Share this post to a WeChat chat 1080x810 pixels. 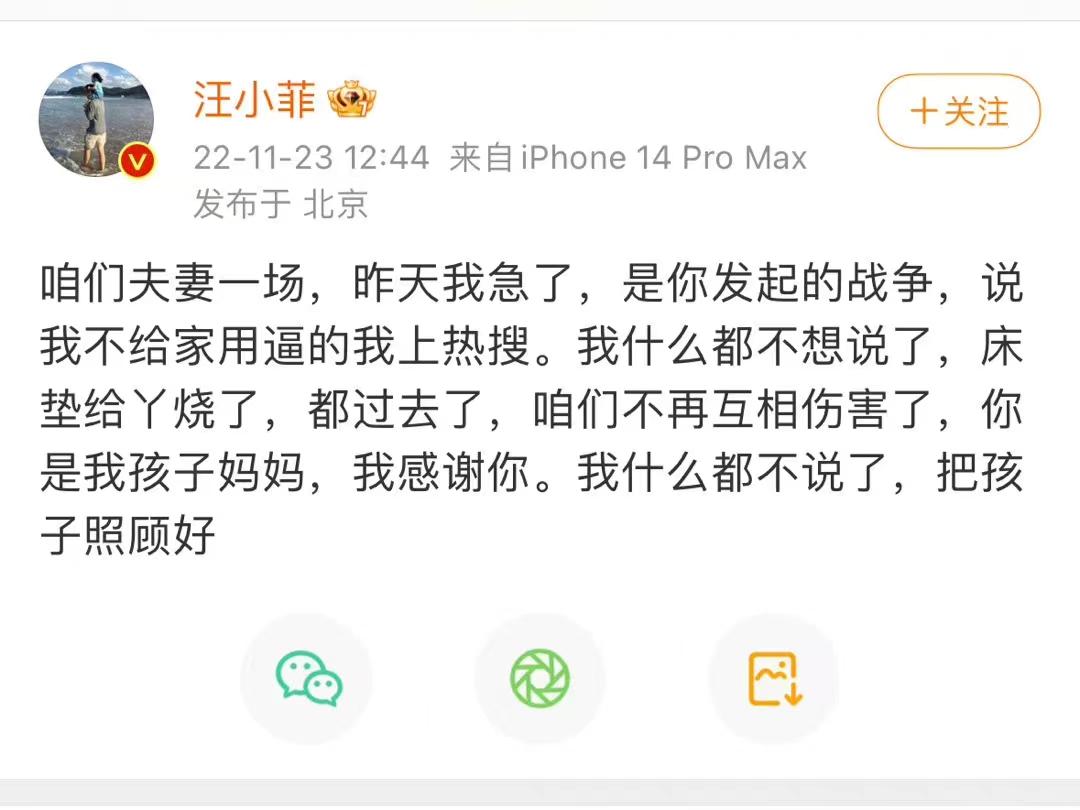click(x=307, y=678)
